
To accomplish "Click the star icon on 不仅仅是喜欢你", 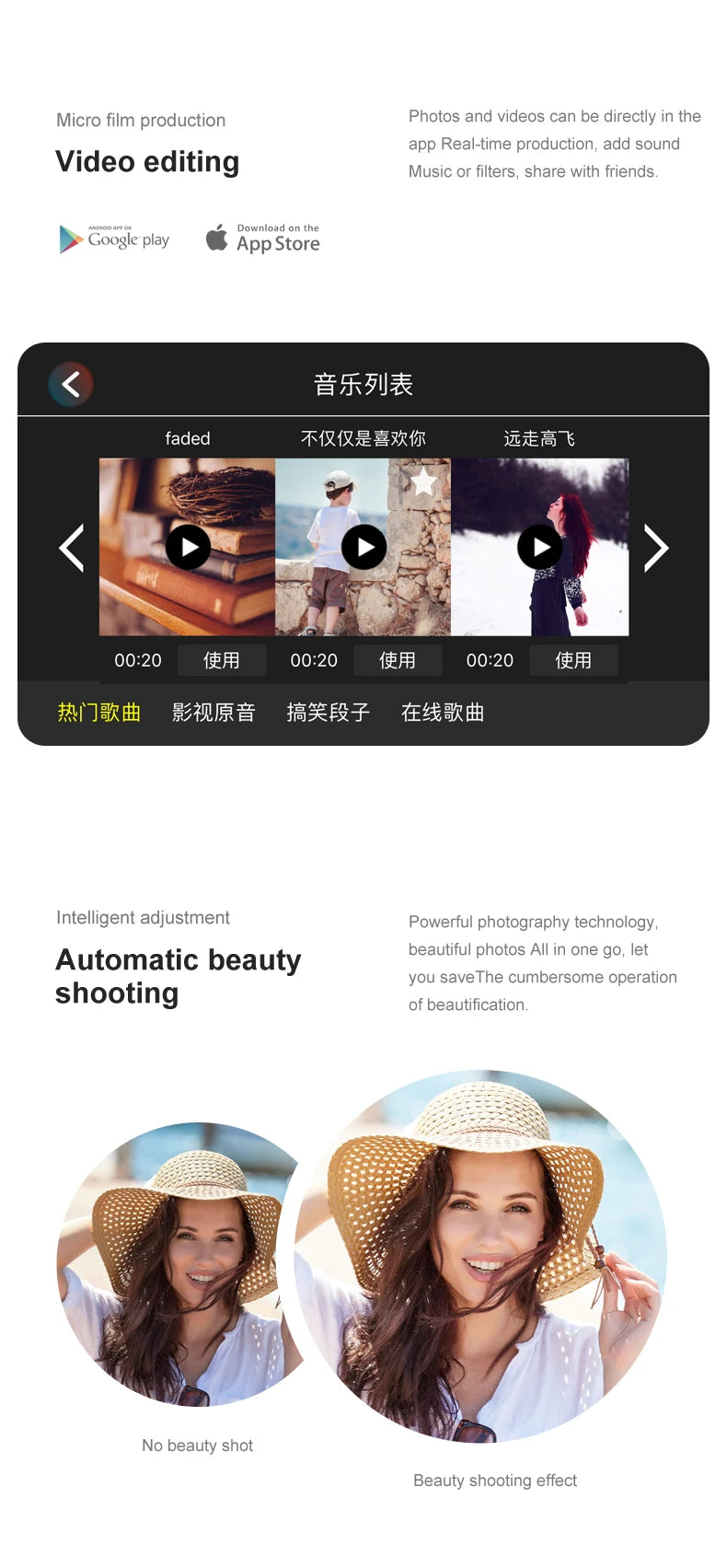I will pyautogui.click(x=421, y=482).
